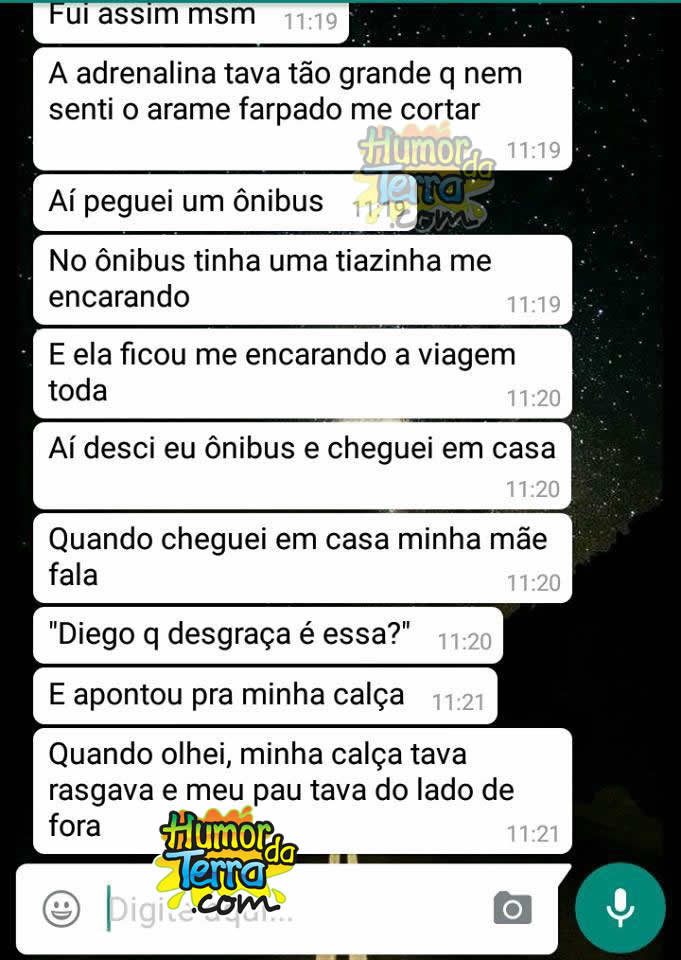
Task: Open the emoji picker
Action: [x=61, y=908]
